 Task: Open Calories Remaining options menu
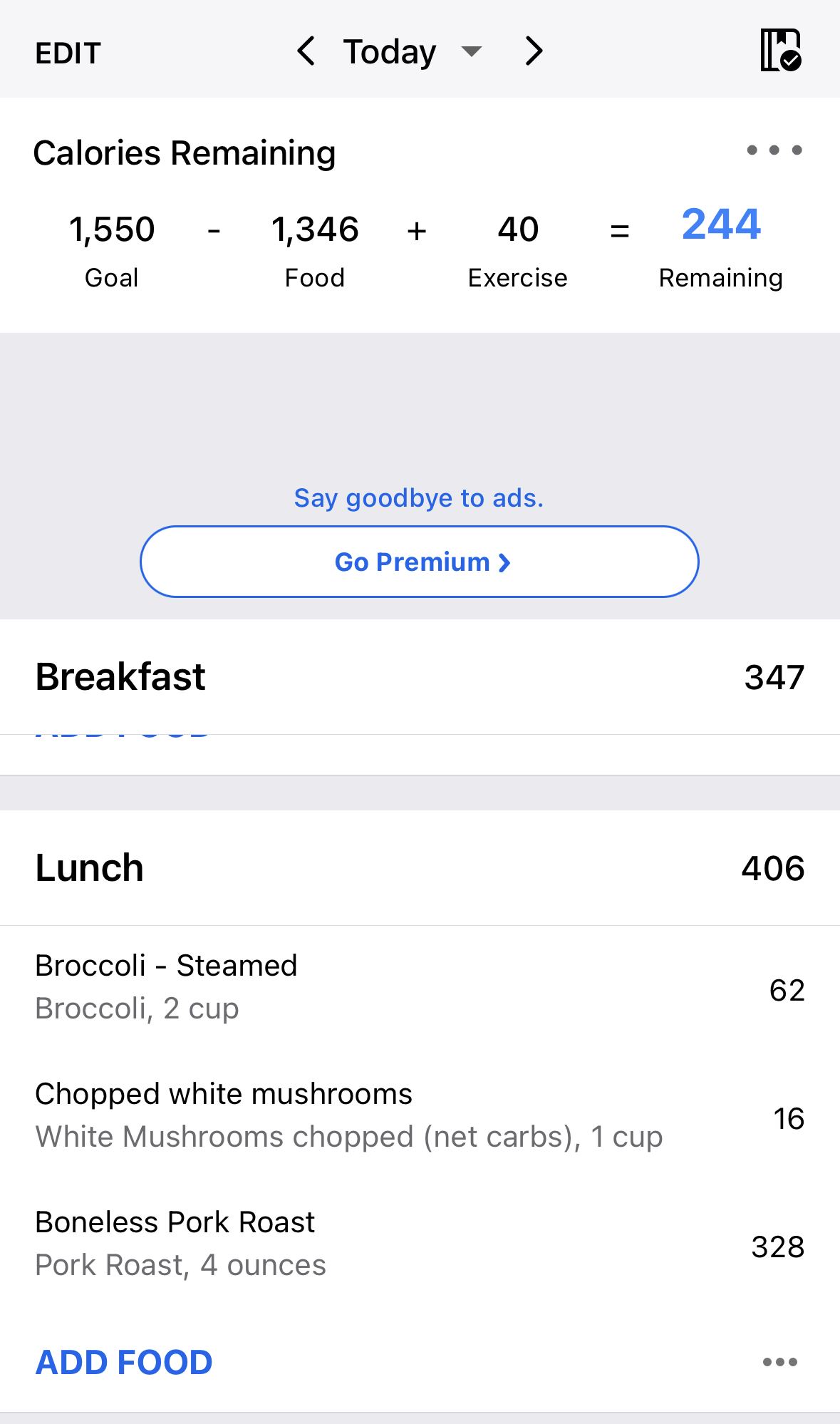[x=774, y=150]
